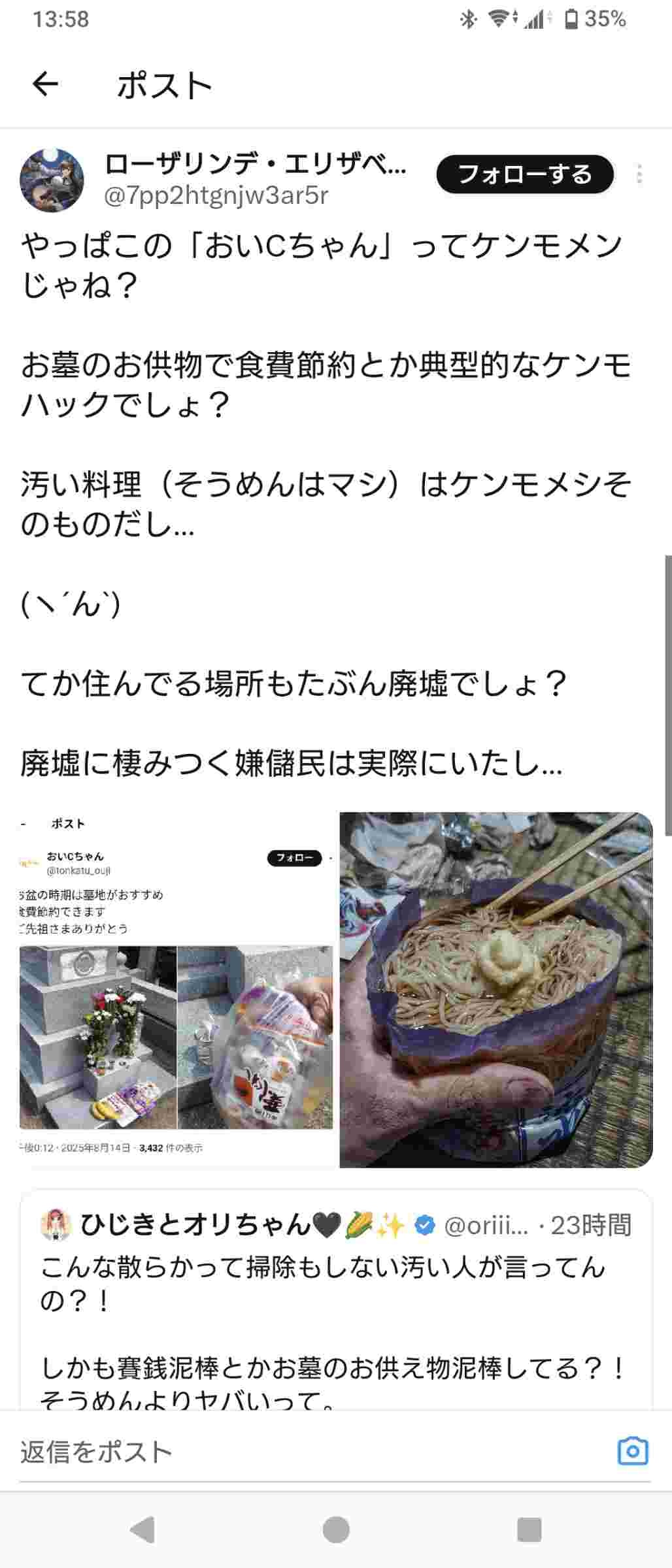Open the attached grave offering screenshot image
This screenshot has height=1568, width=672.
coord(176,990)
